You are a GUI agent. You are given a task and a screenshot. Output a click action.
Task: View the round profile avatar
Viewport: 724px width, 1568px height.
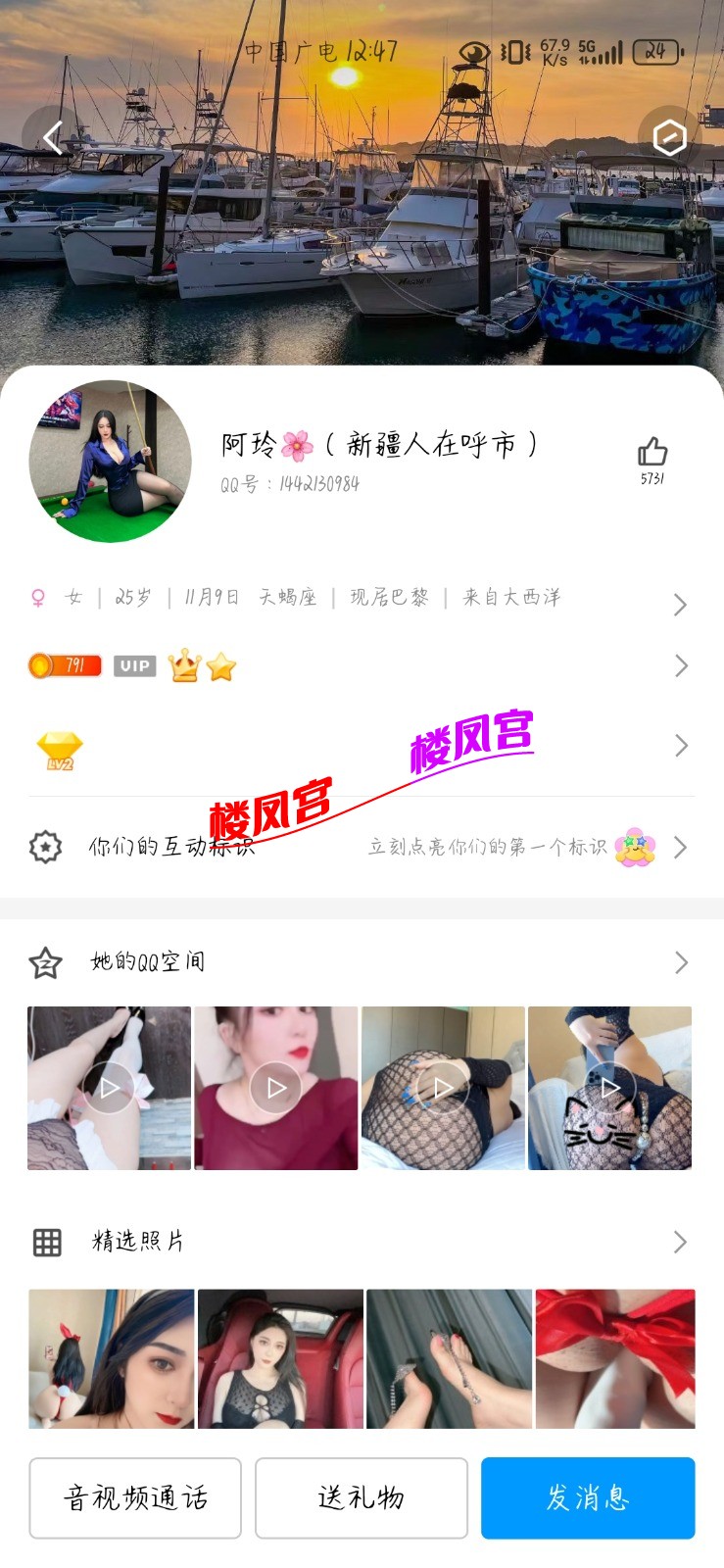click(110, 461)
